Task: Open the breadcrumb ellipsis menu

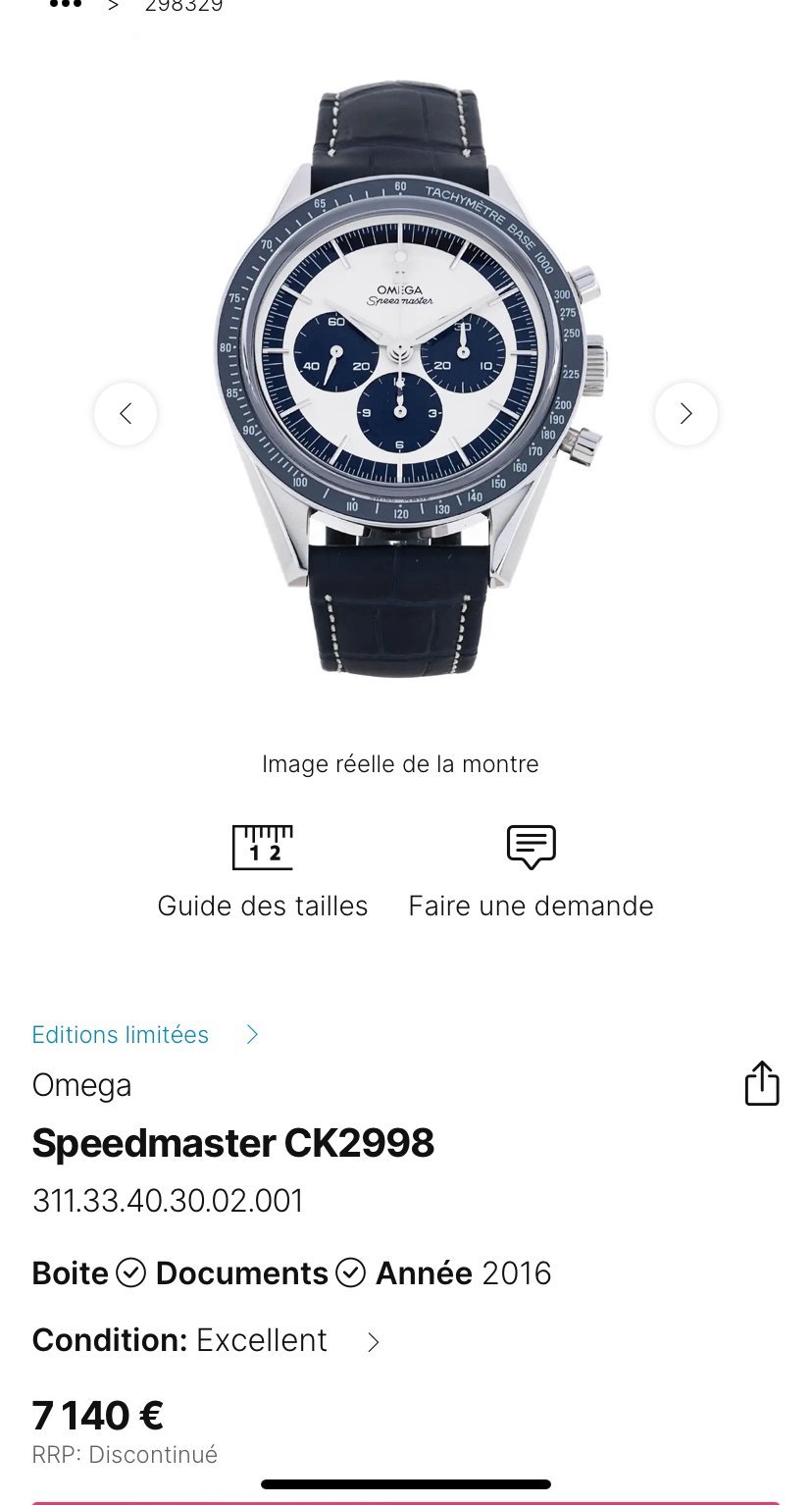Action: pyautogui.click(x=65, y=5)
